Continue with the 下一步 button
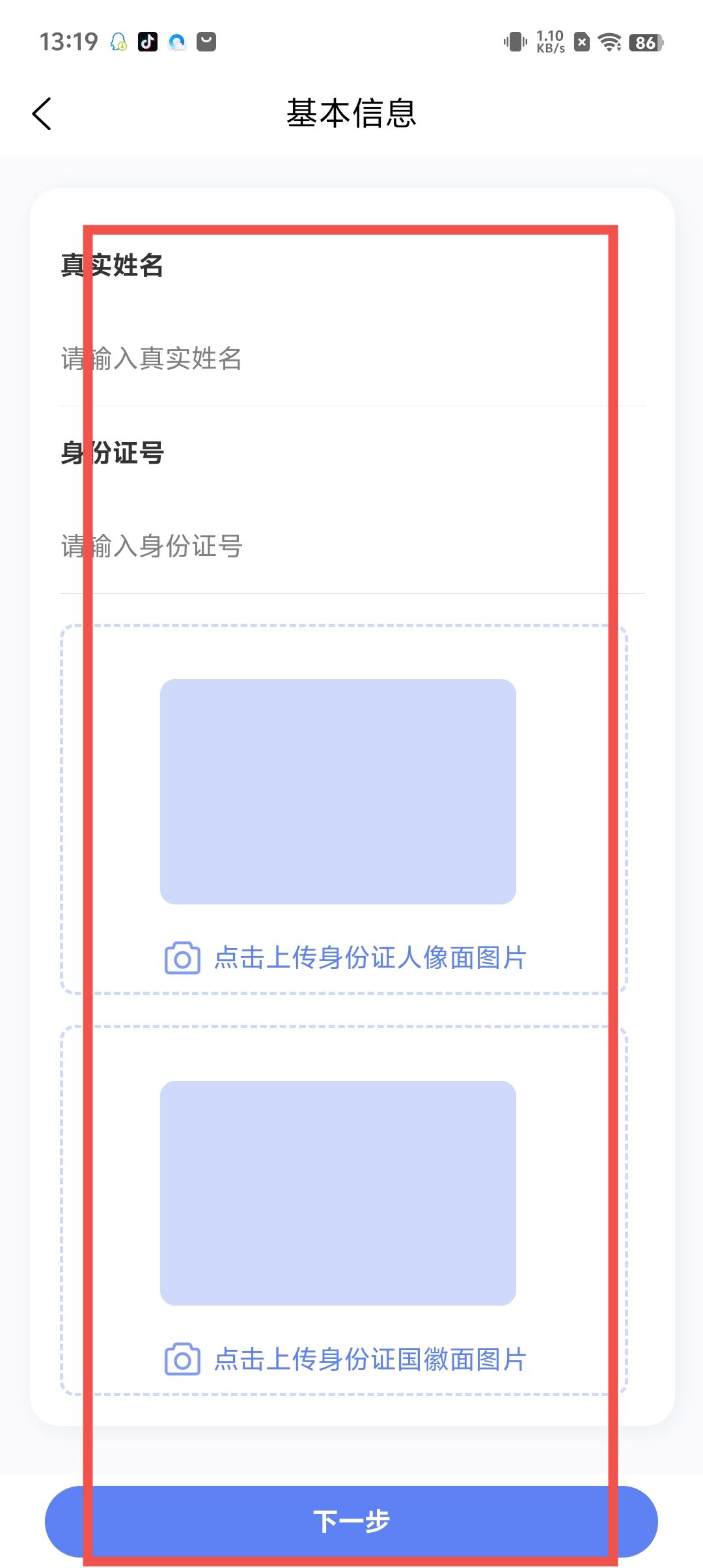 351,1521
